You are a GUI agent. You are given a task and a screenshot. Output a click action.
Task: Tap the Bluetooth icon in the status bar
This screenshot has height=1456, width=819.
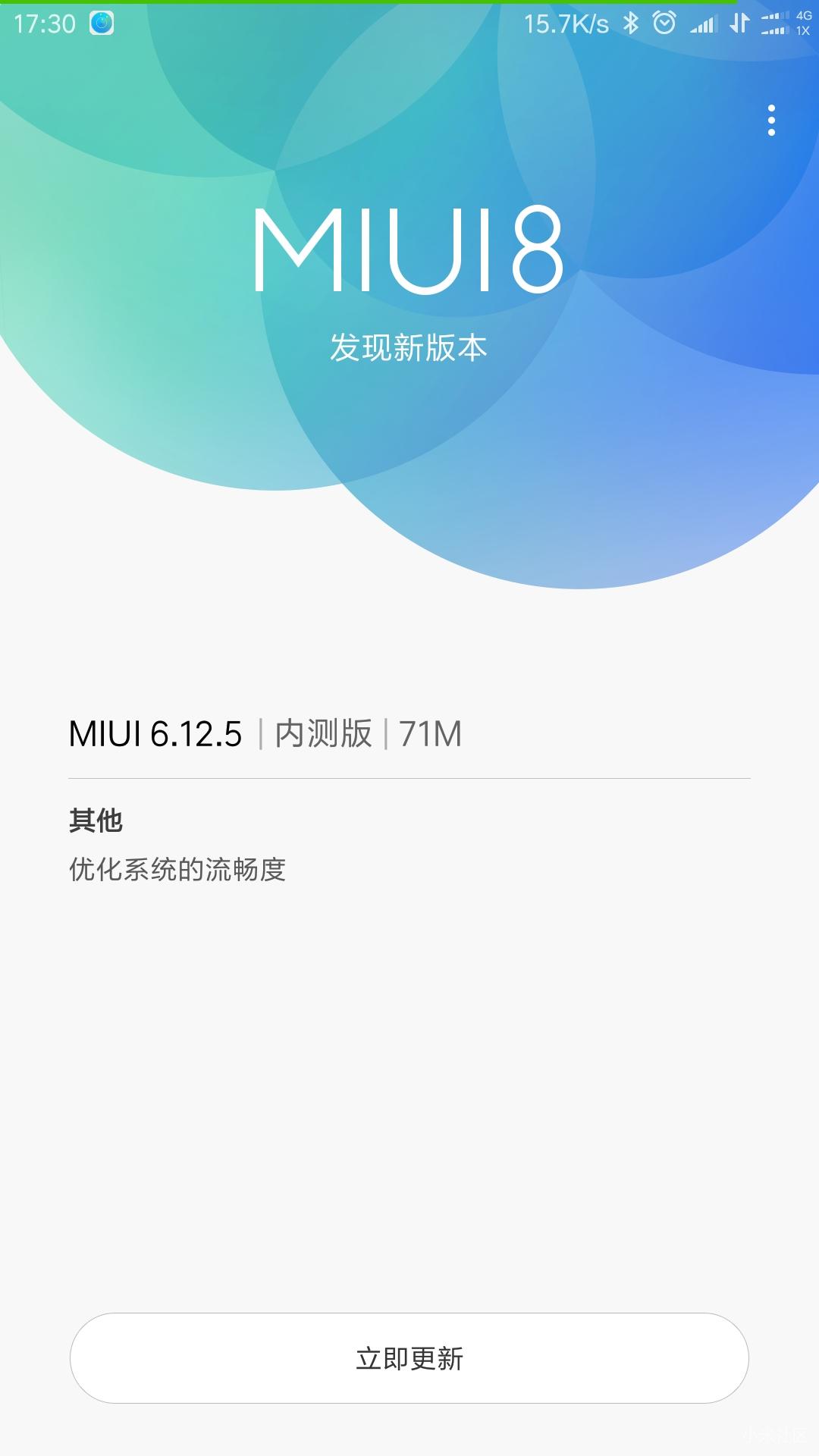(x=630, y=23)
